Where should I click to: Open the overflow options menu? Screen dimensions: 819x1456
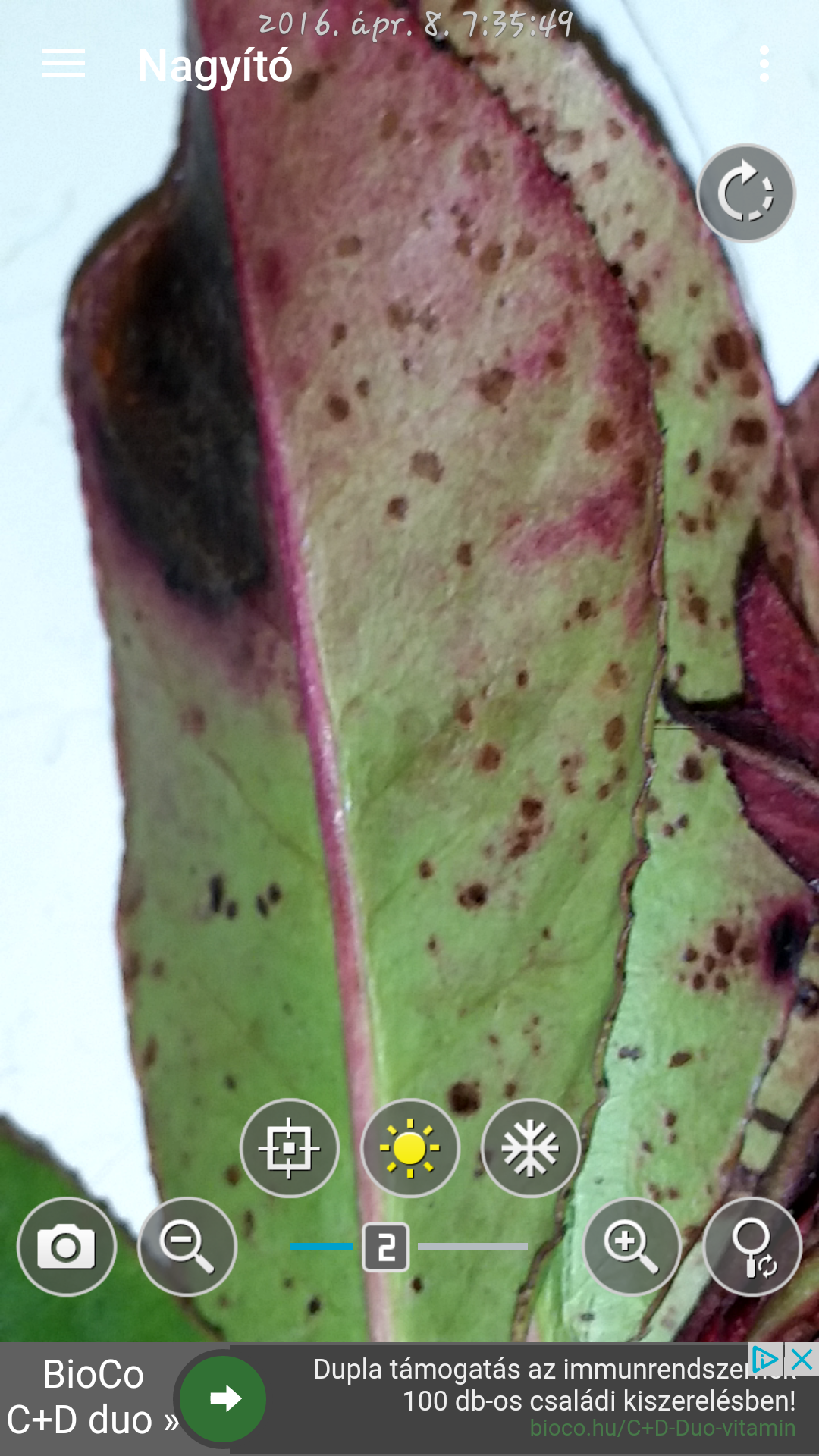click(764, 64)
